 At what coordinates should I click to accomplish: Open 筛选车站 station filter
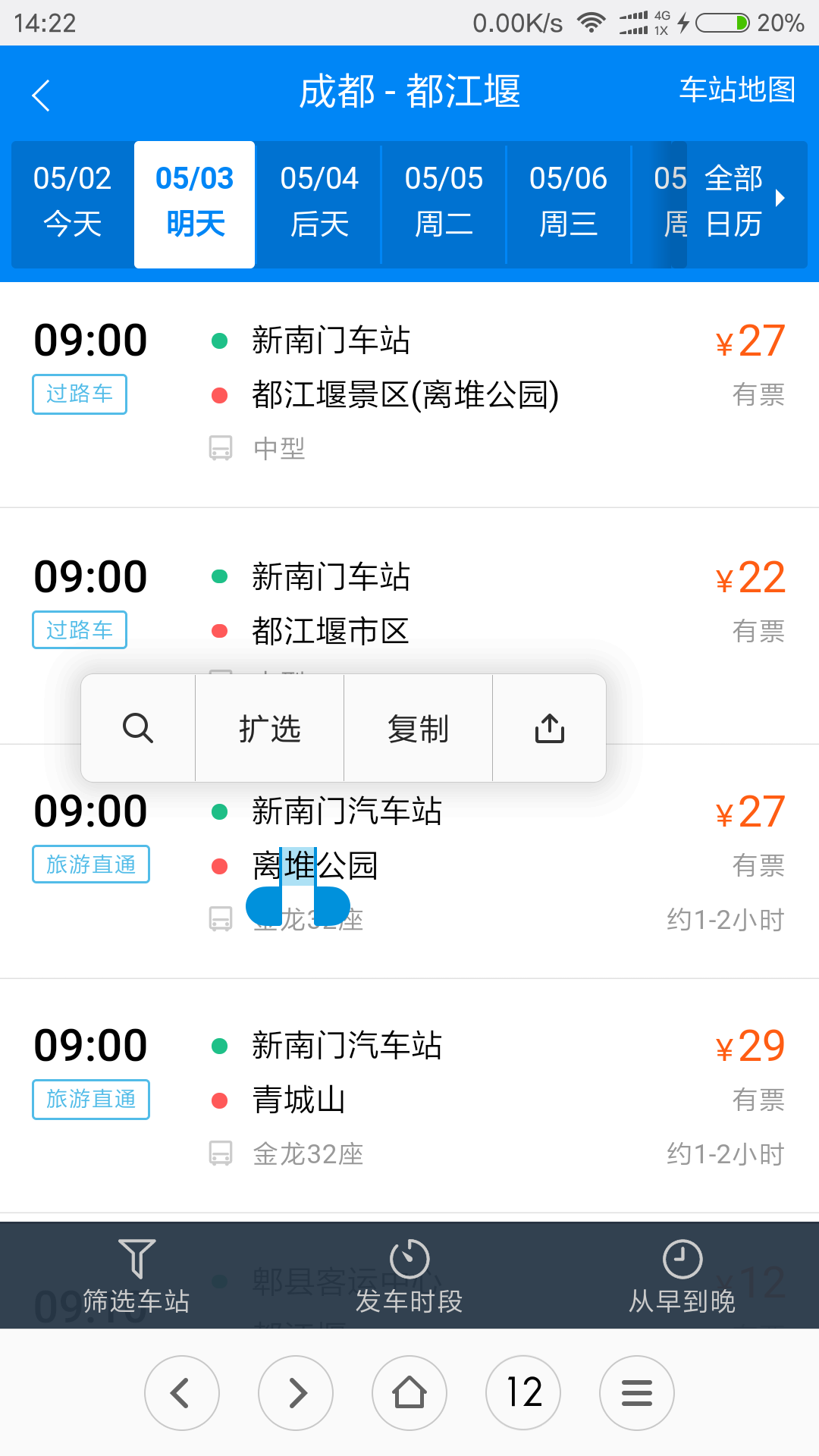coord(136,1276)
